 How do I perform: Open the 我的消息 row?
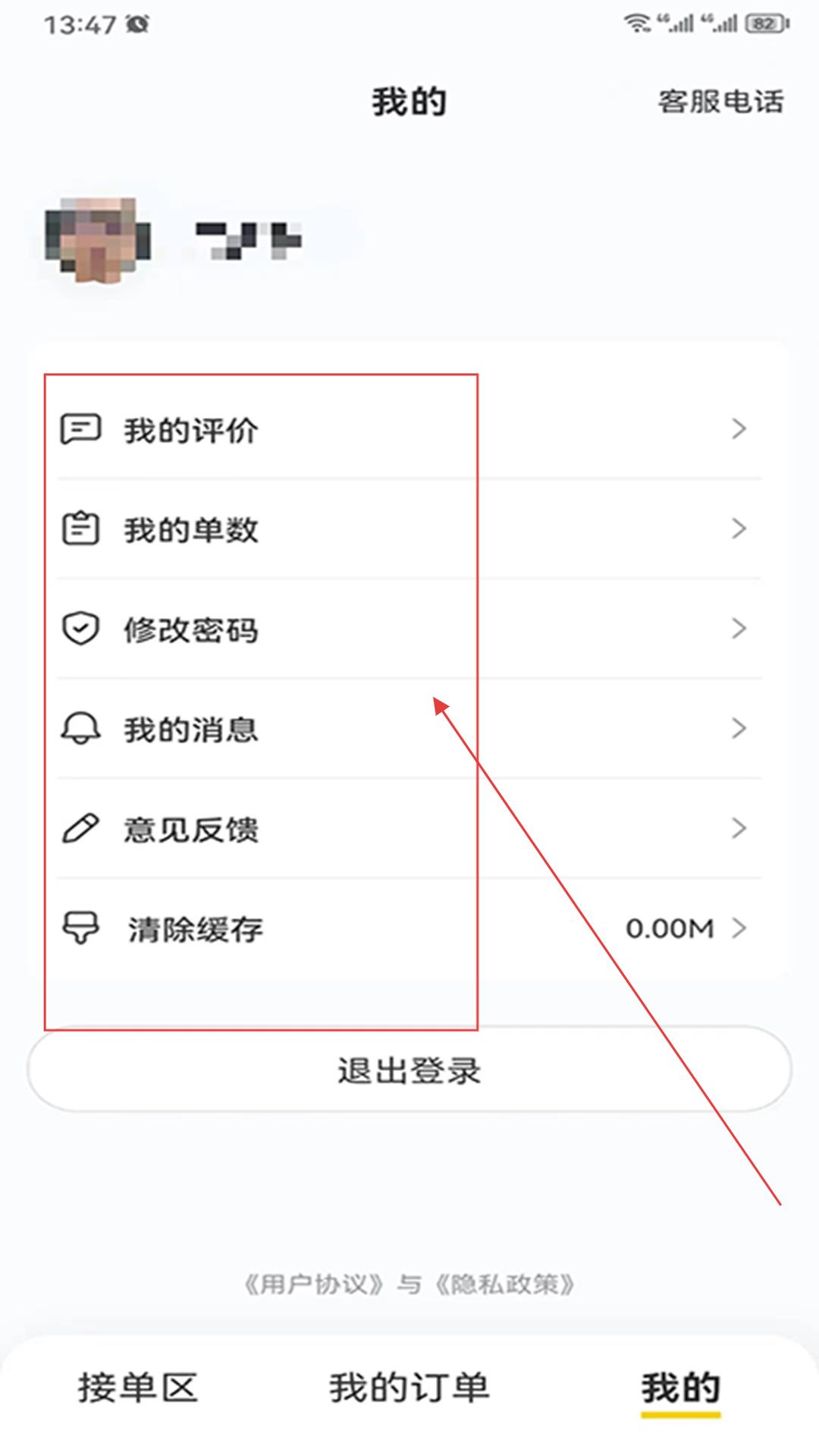click(409, 729)
